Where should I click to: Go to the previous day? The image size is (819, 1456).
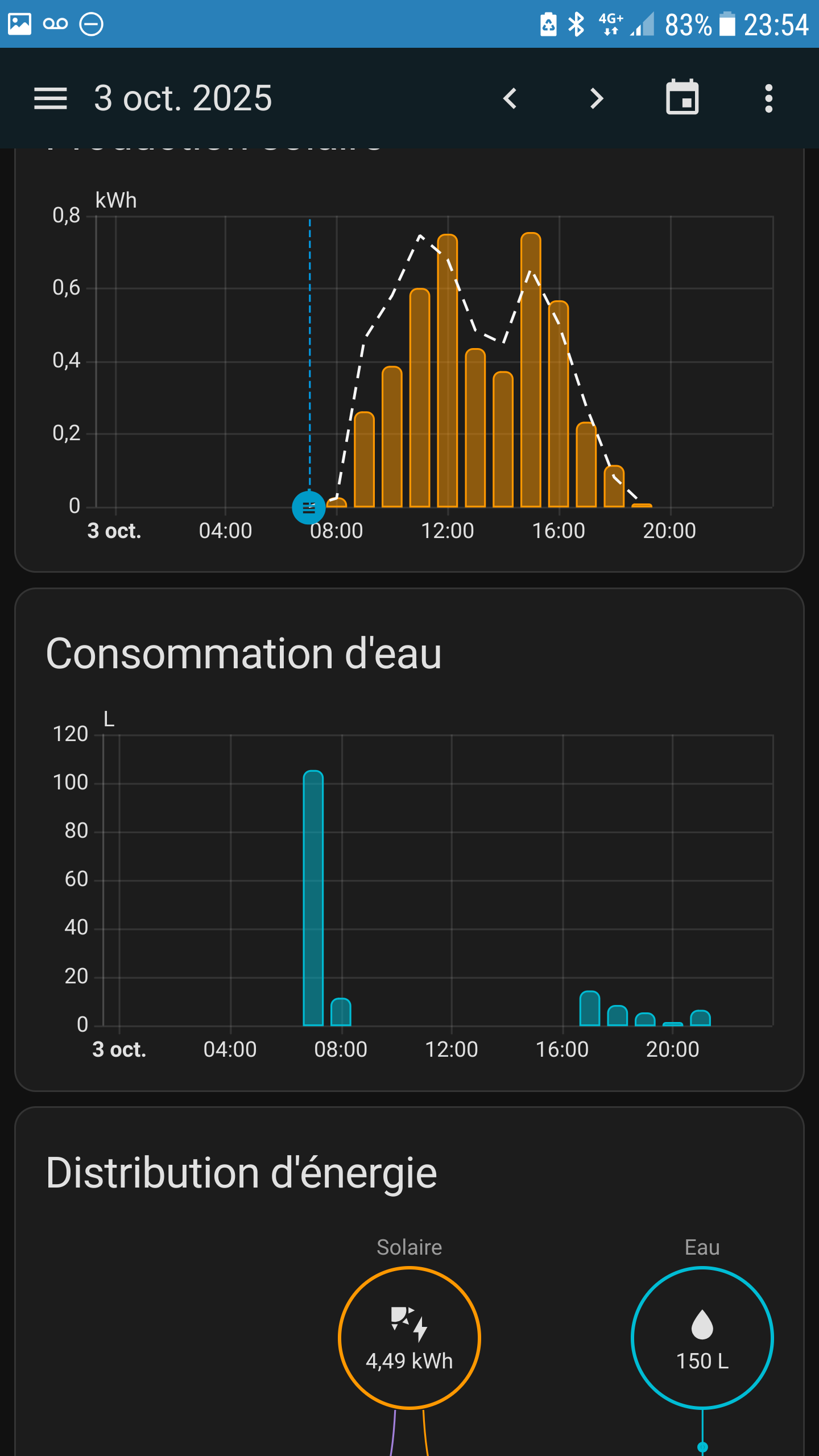(x=510, y=98)
